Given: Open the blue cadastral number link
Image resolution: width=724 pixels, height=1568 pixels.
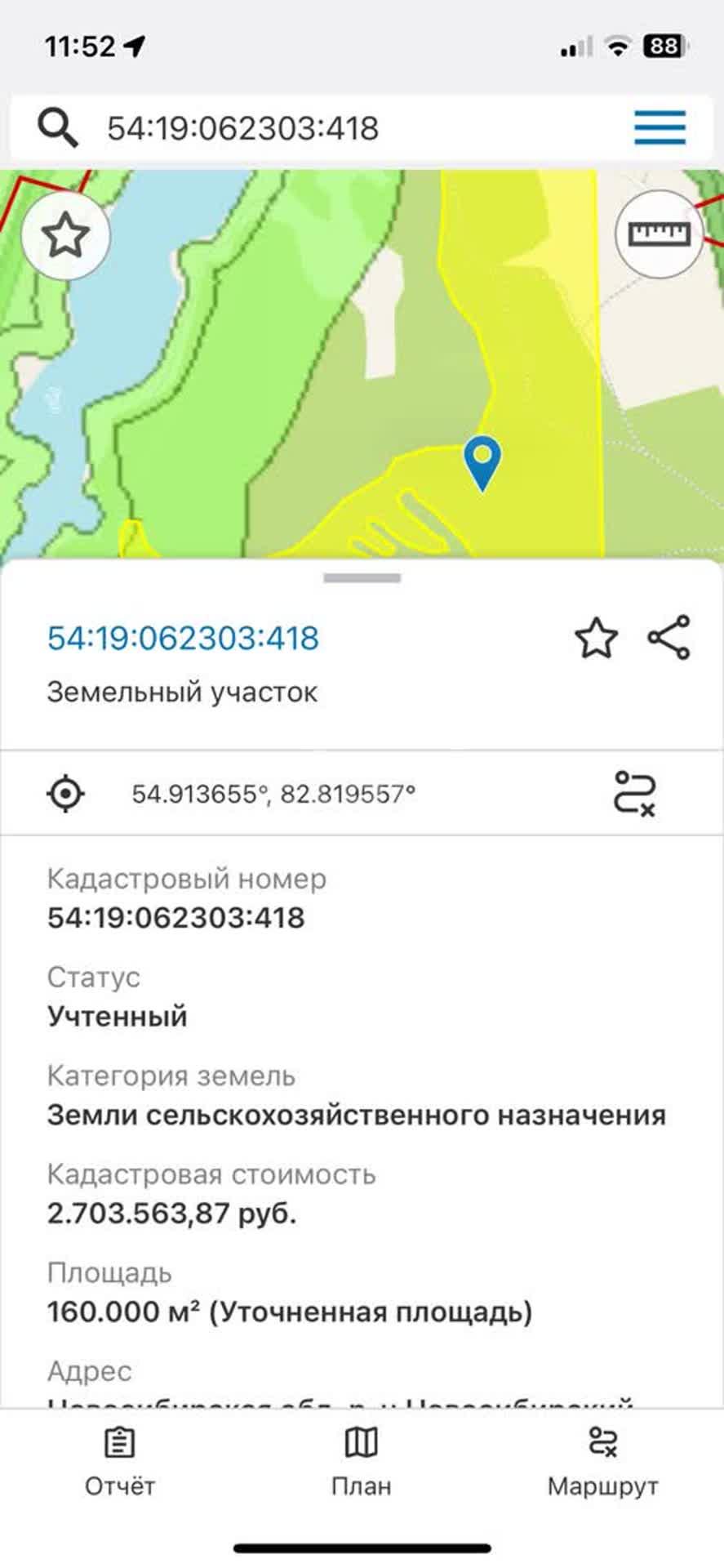Looking at the screenshot, I should click(183, 638).
